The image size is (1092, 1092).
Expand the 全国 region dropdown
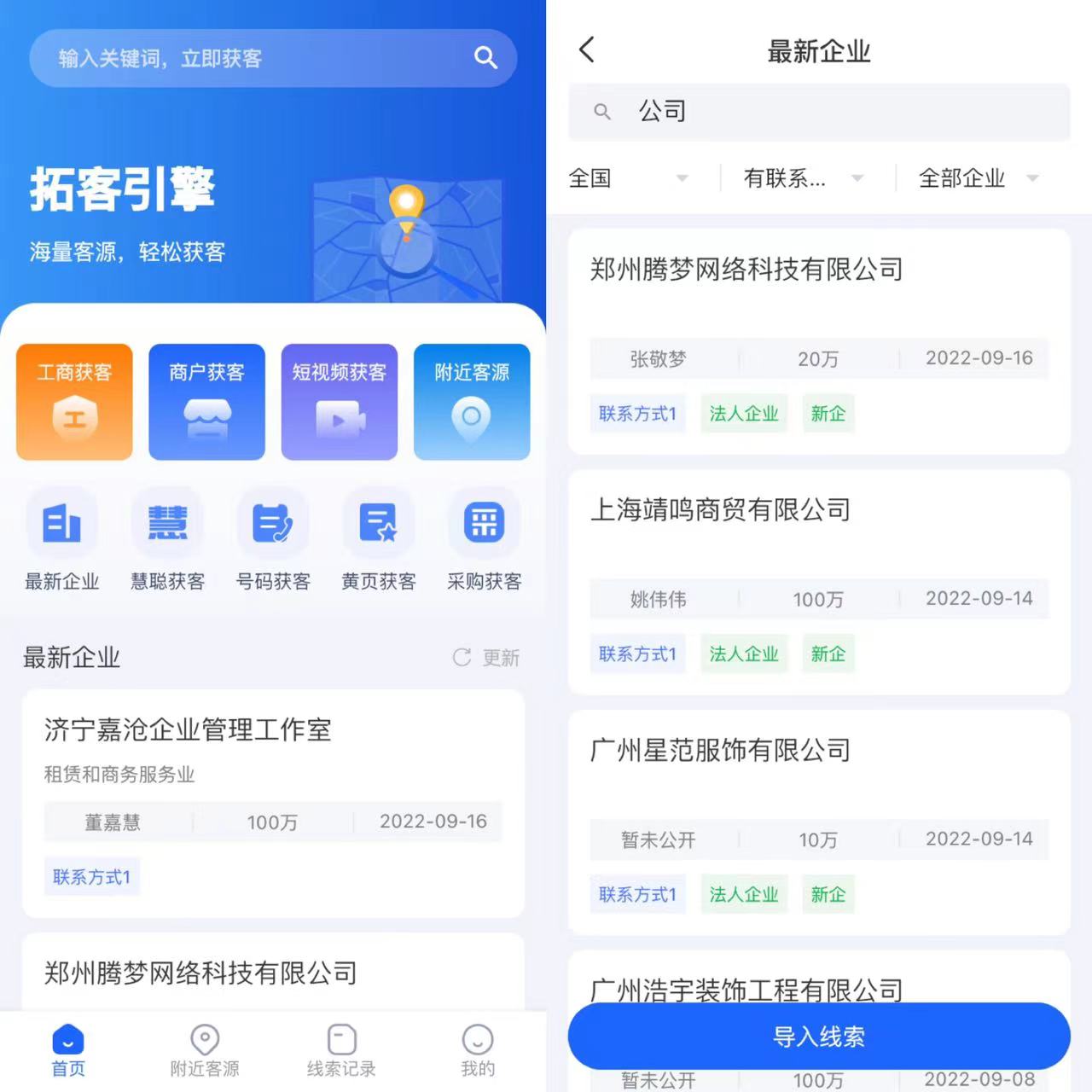click(629, 178)
